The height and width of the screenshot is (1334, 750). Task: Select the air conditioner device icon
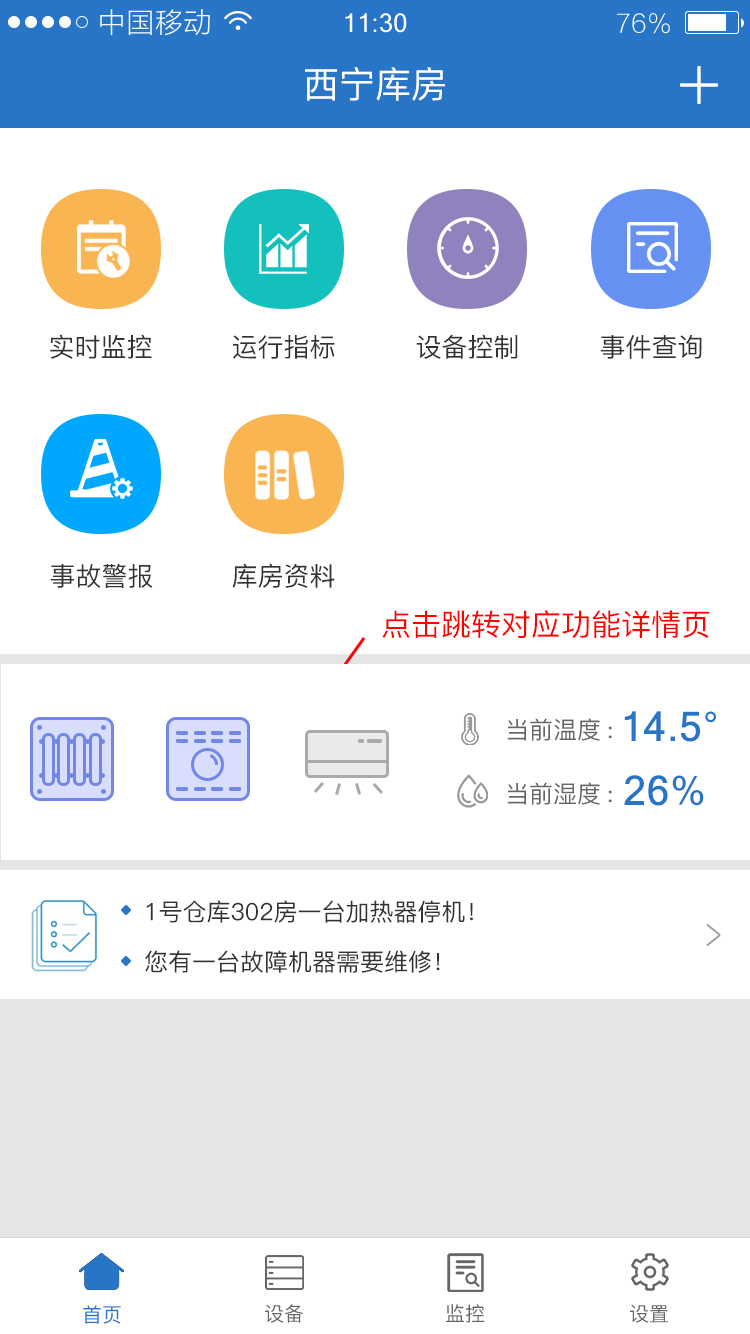point(346,761)
